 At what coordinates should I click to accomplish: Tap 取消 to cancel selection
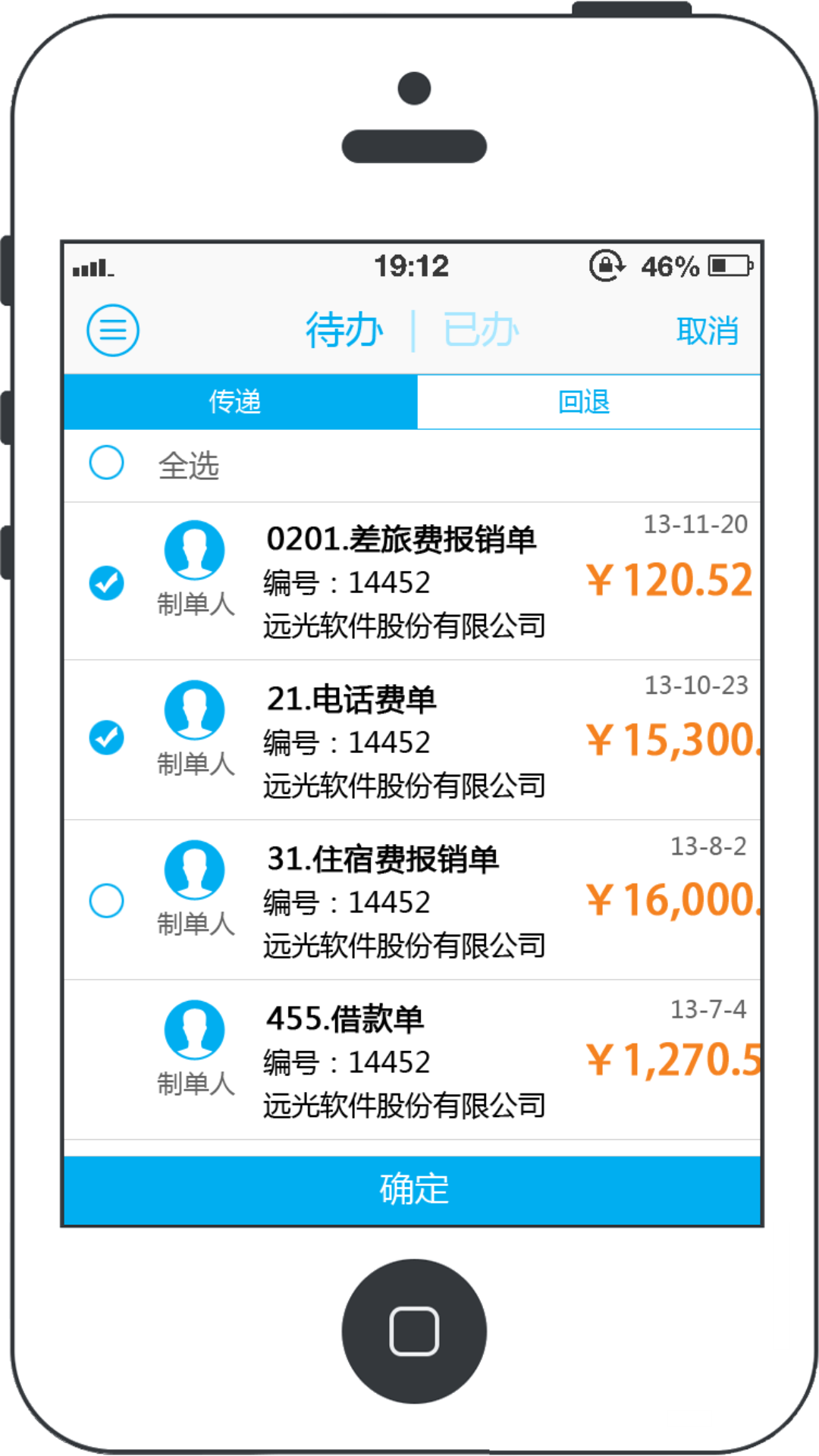(x=708, y=330)
